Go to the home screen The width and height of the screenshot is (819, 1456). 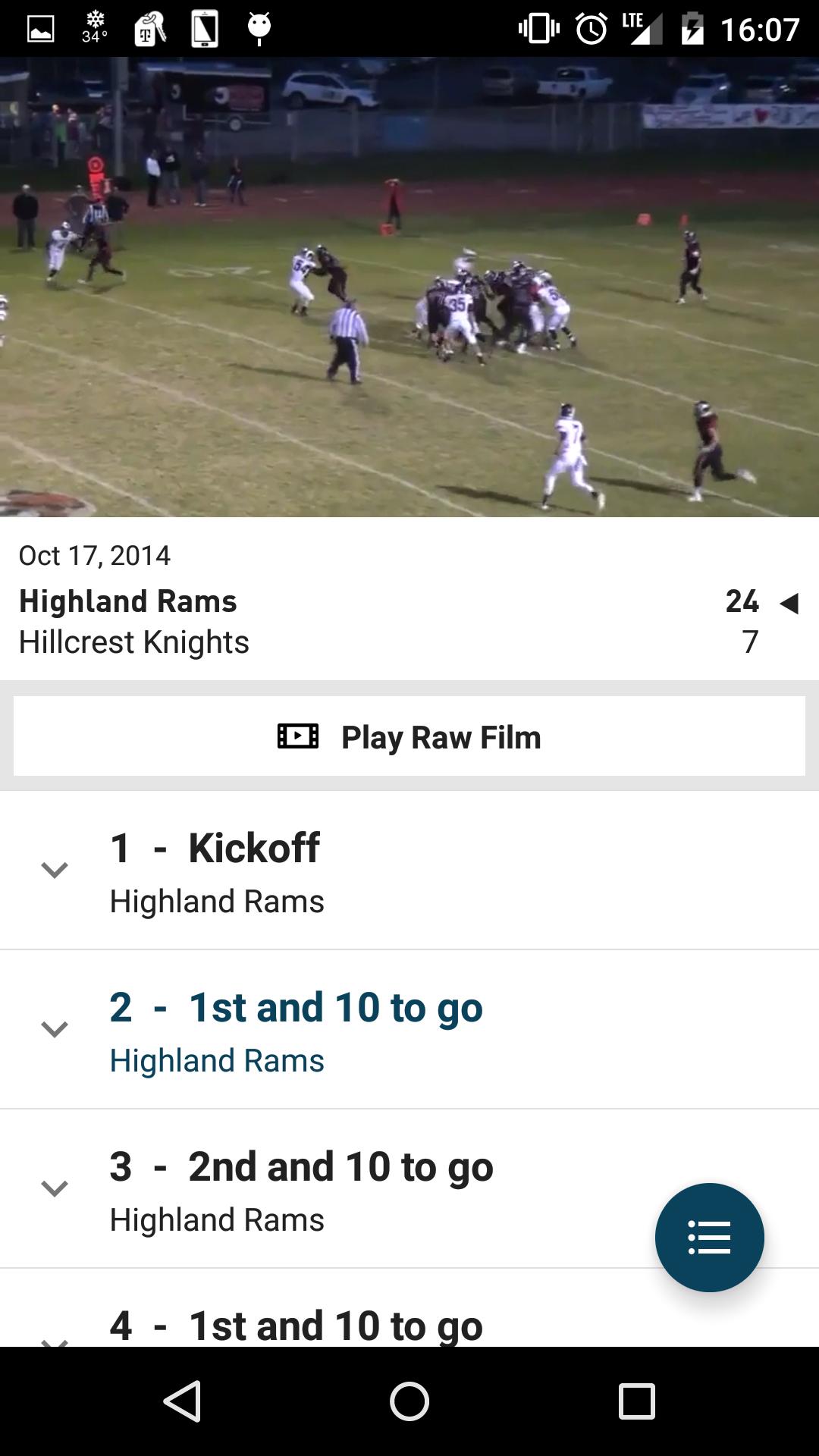click(409, 1401)
